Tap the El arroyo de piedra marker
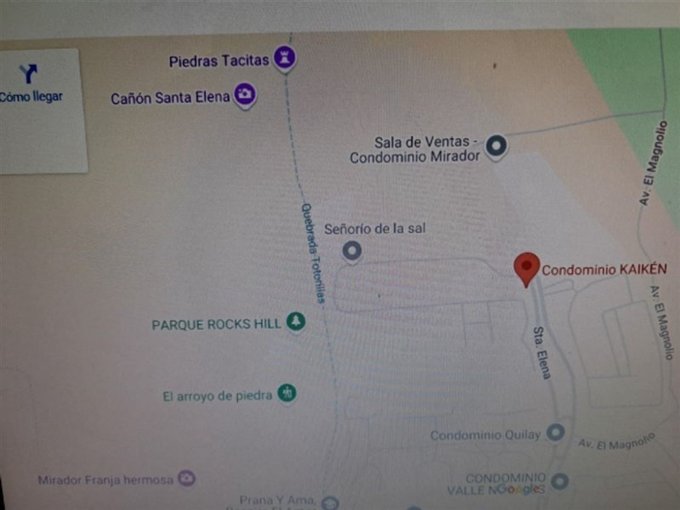Viewport: 680px width, 510px height. pyautogui.click(x=287, y=393)
